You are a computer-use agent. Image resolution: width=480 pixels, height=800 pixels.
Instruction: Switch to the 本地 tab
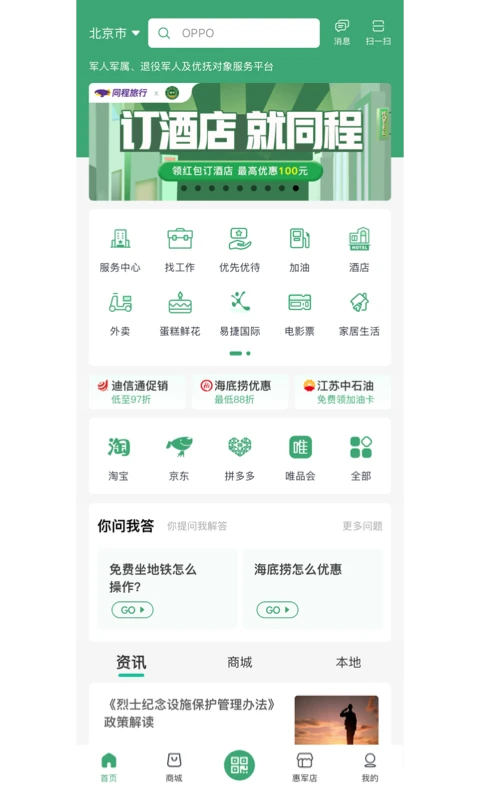point(348,662)
